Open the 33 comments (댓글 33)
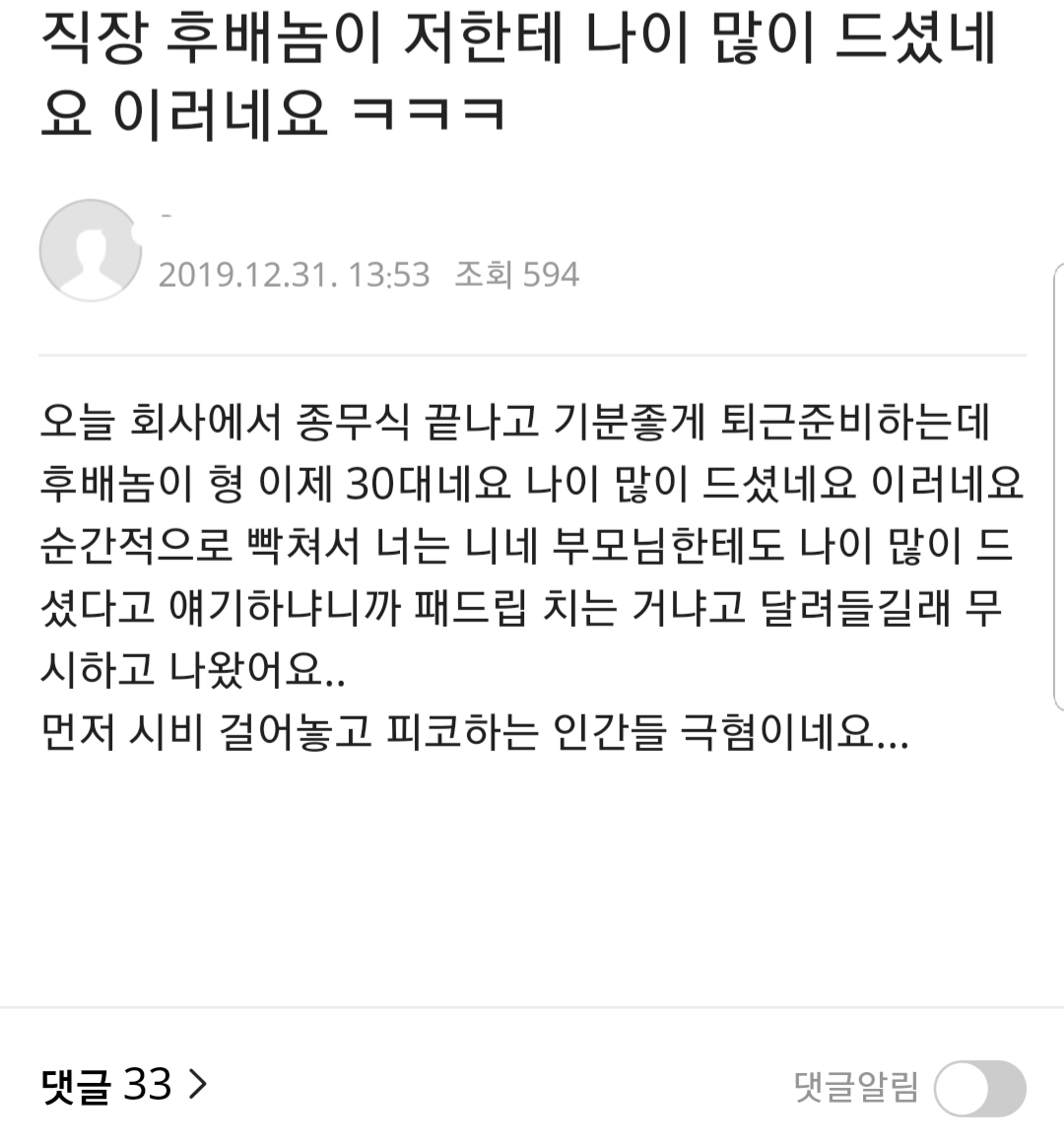The width and height of the screenshot is (1064, 1147). (x=125, y=1086)
